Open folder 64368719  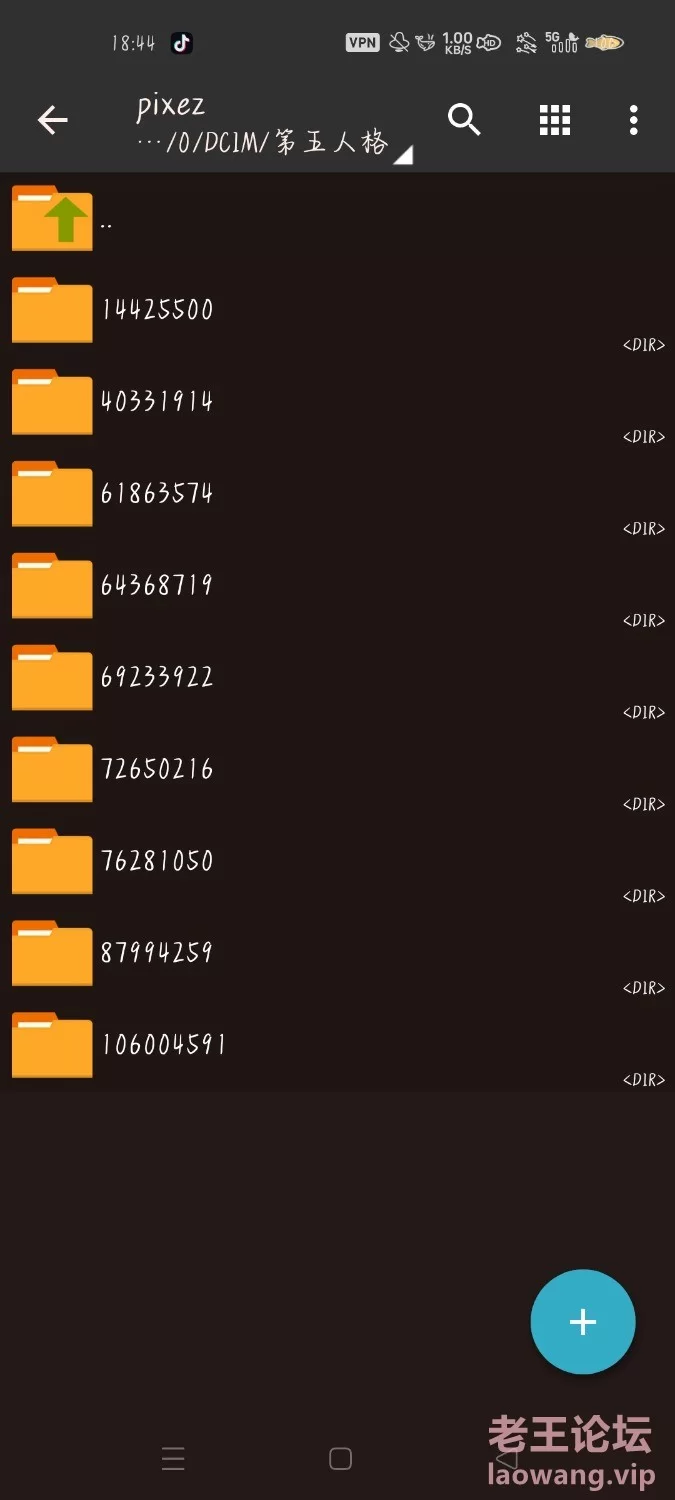(337, 588)
